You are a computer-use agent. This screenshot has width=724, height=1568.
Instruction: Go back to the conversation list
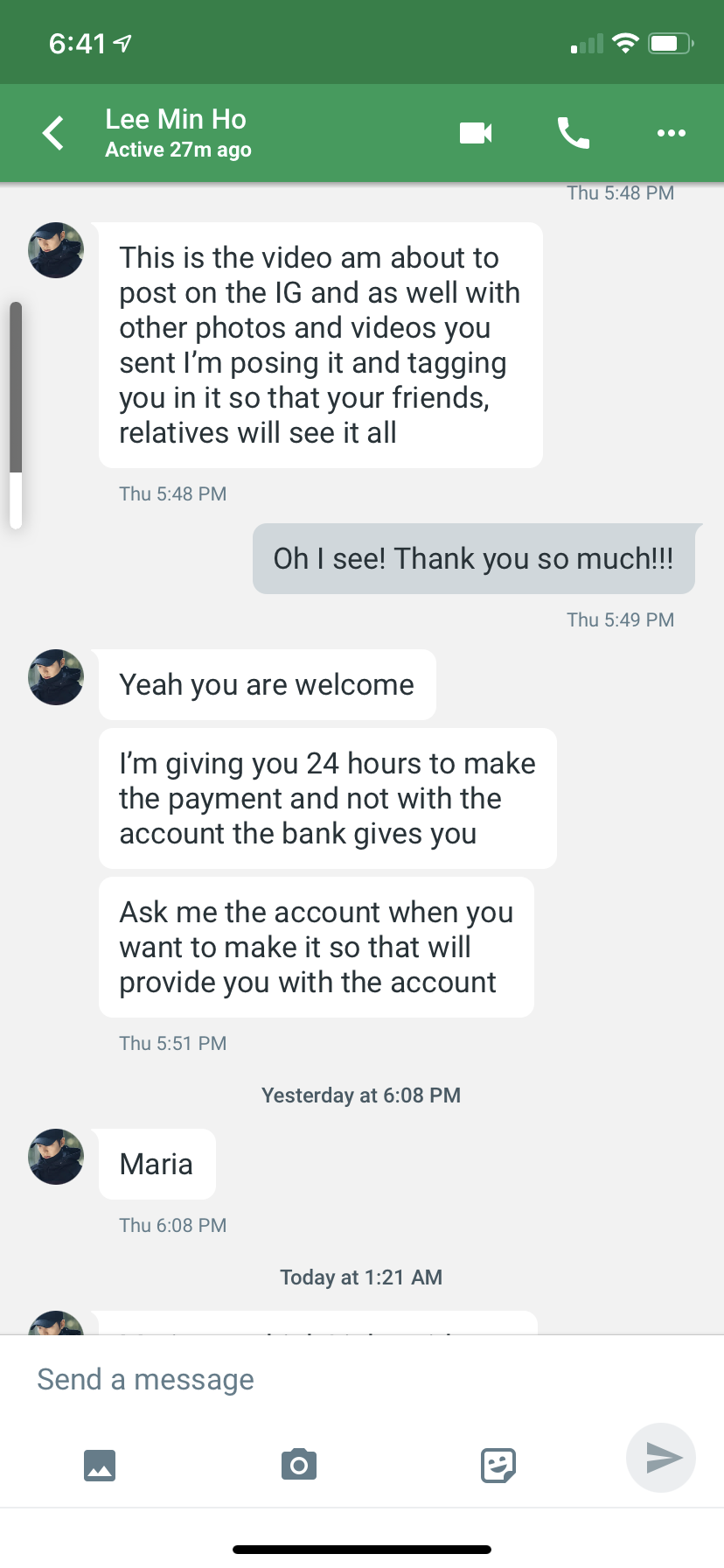coord(54,133)
